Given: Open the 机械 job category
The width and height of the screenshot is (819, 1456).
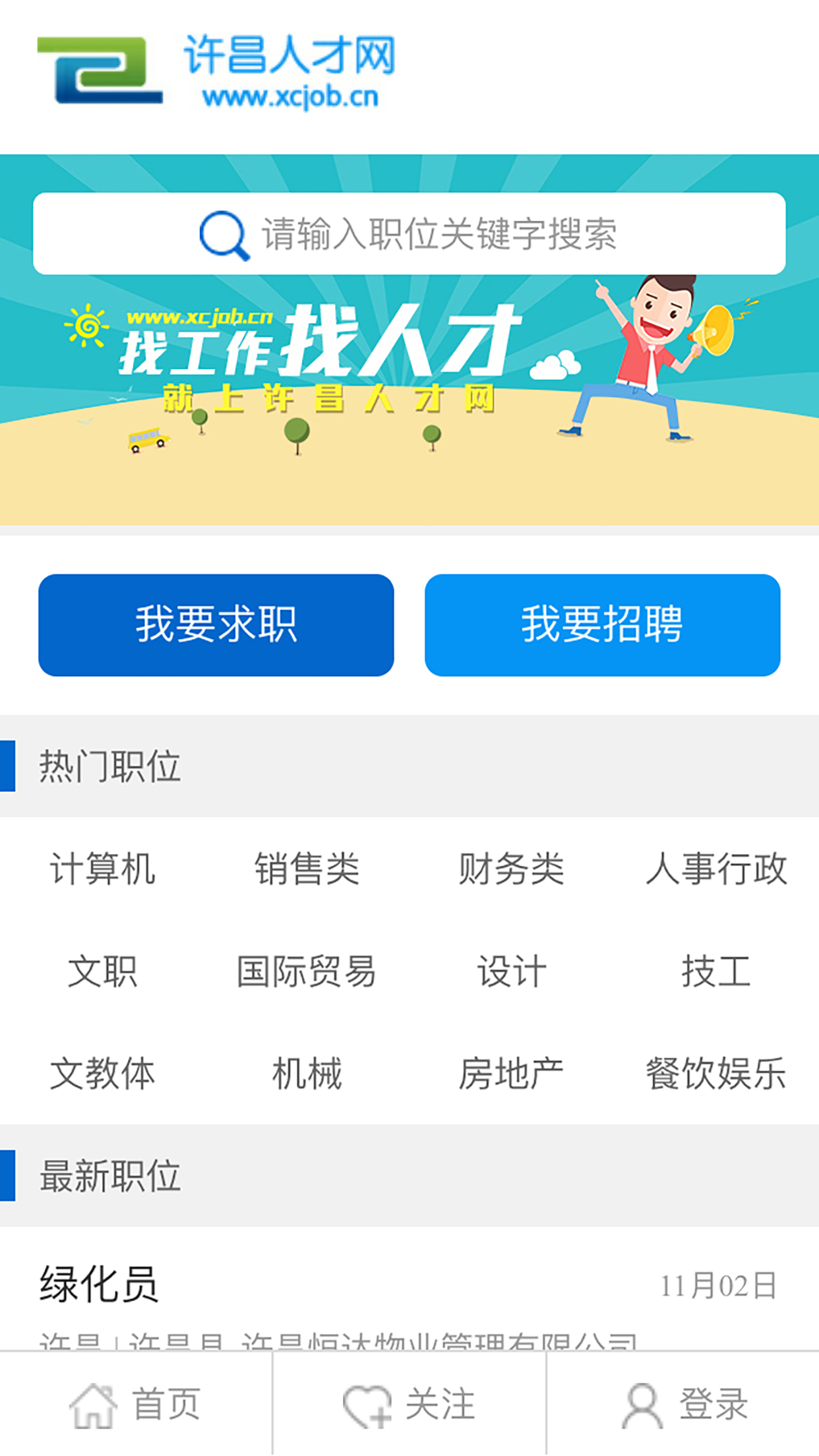Looking at the screenshot, I should (x=307, y=1074).
